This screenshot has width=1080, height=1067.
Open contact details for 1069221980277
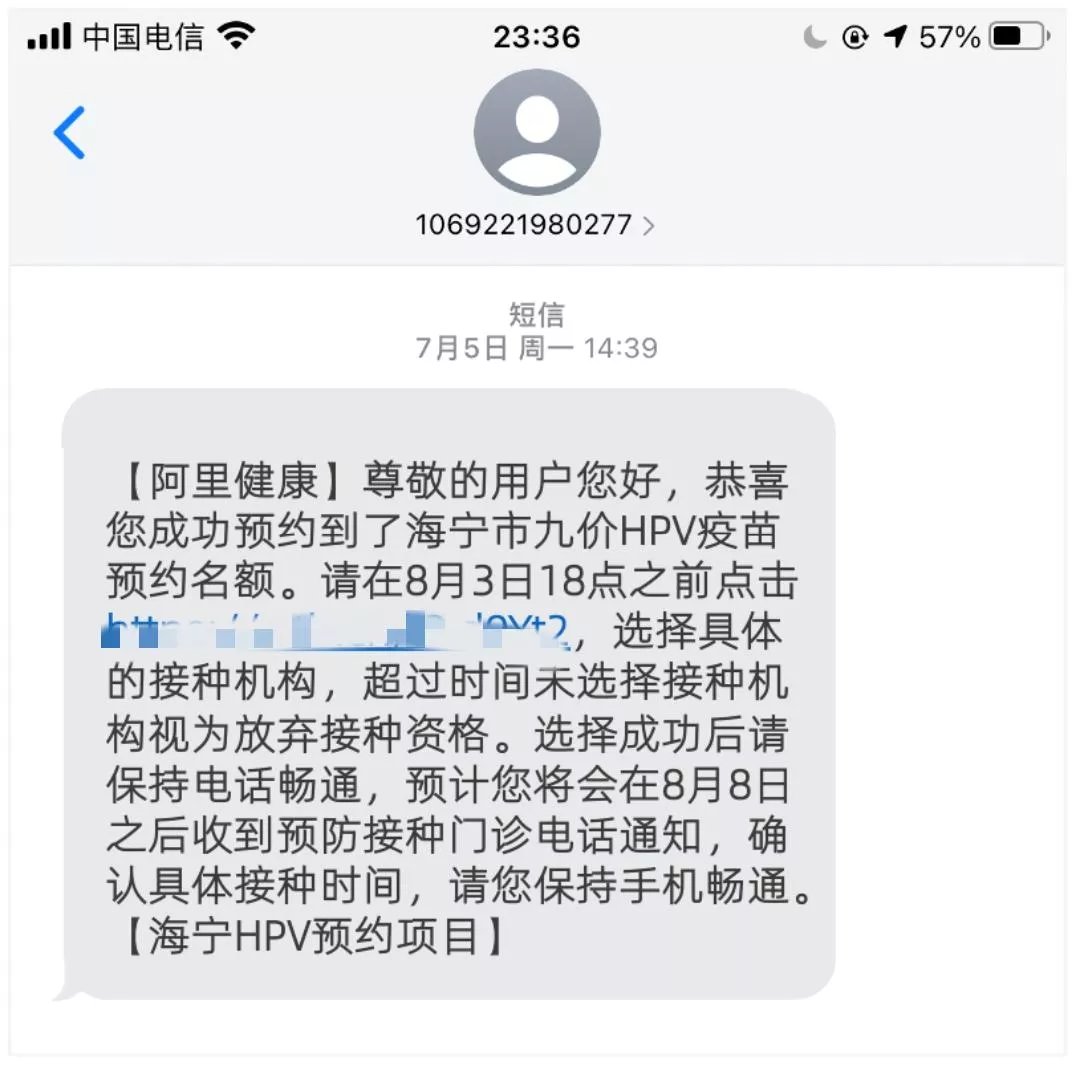point(535,224)
